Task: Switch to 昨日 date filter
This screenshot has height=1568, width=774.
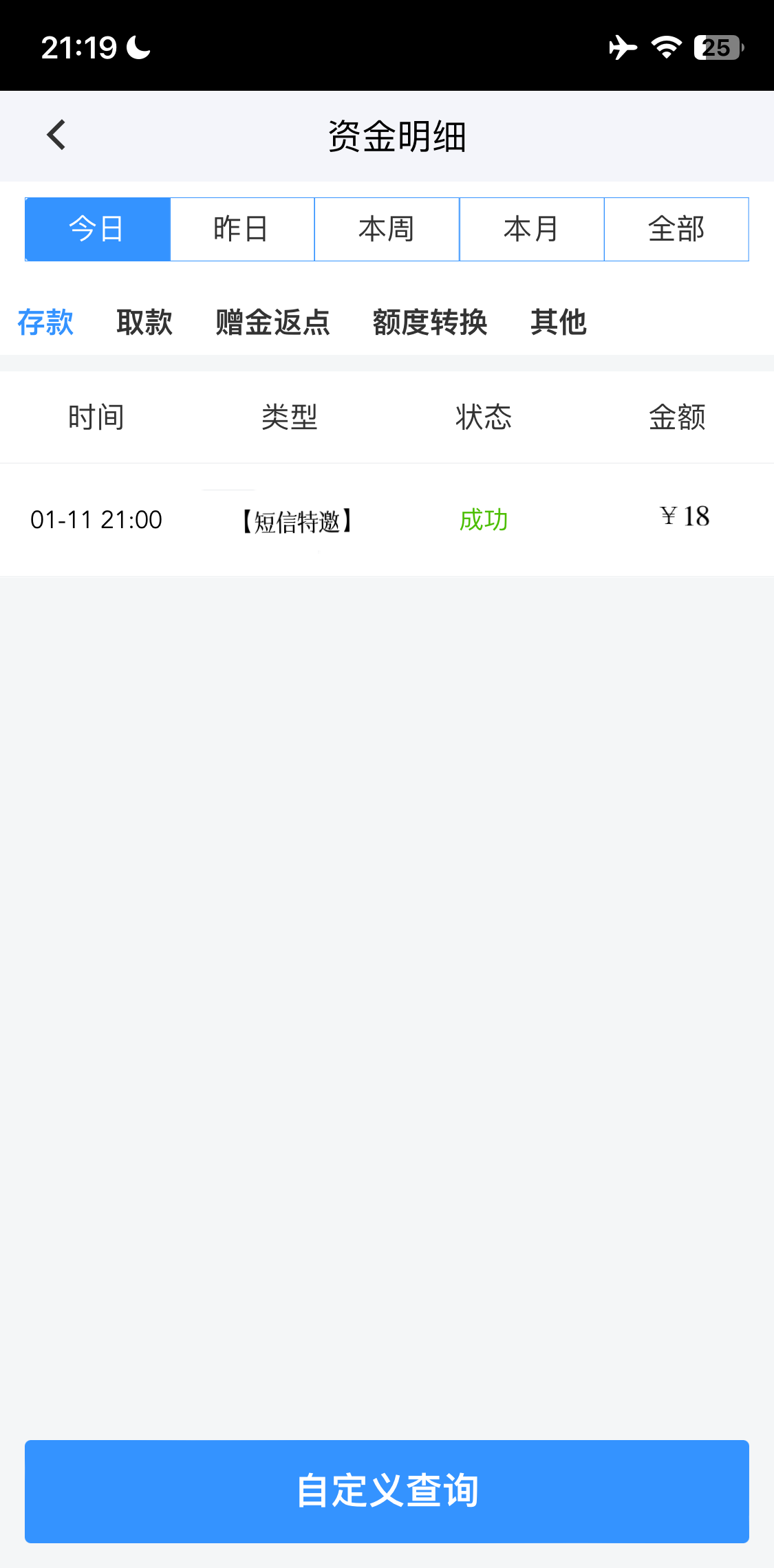Action: point(241,229)
